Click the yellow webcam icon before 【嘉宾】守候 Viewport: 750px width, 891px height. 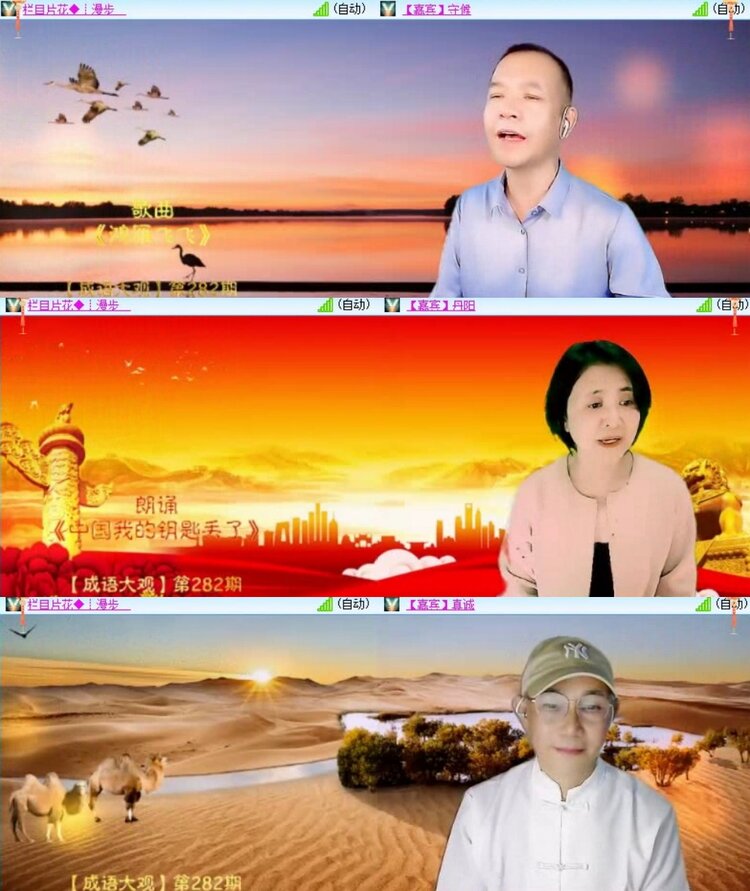point(388,8)
